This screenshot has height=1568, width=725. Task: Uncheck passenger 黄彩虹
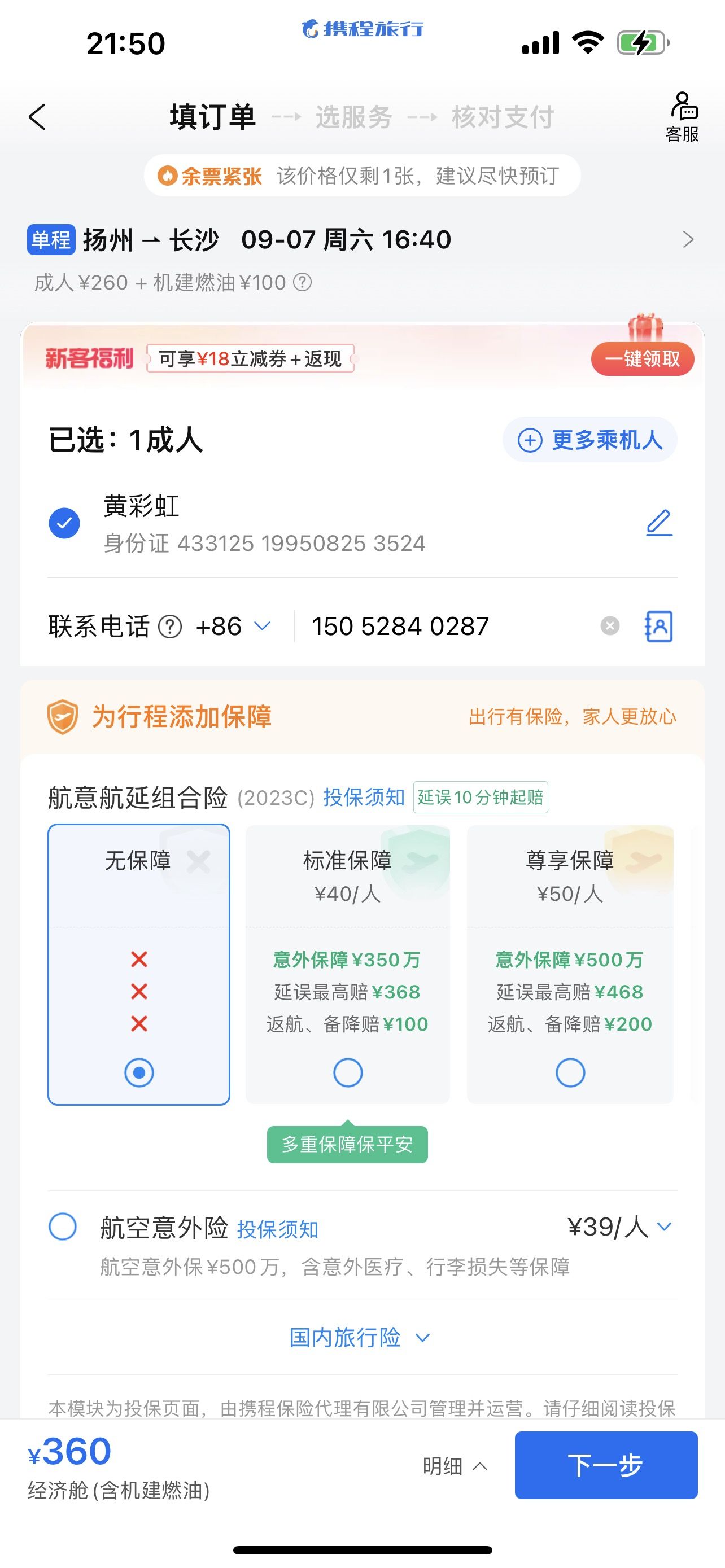64,523
